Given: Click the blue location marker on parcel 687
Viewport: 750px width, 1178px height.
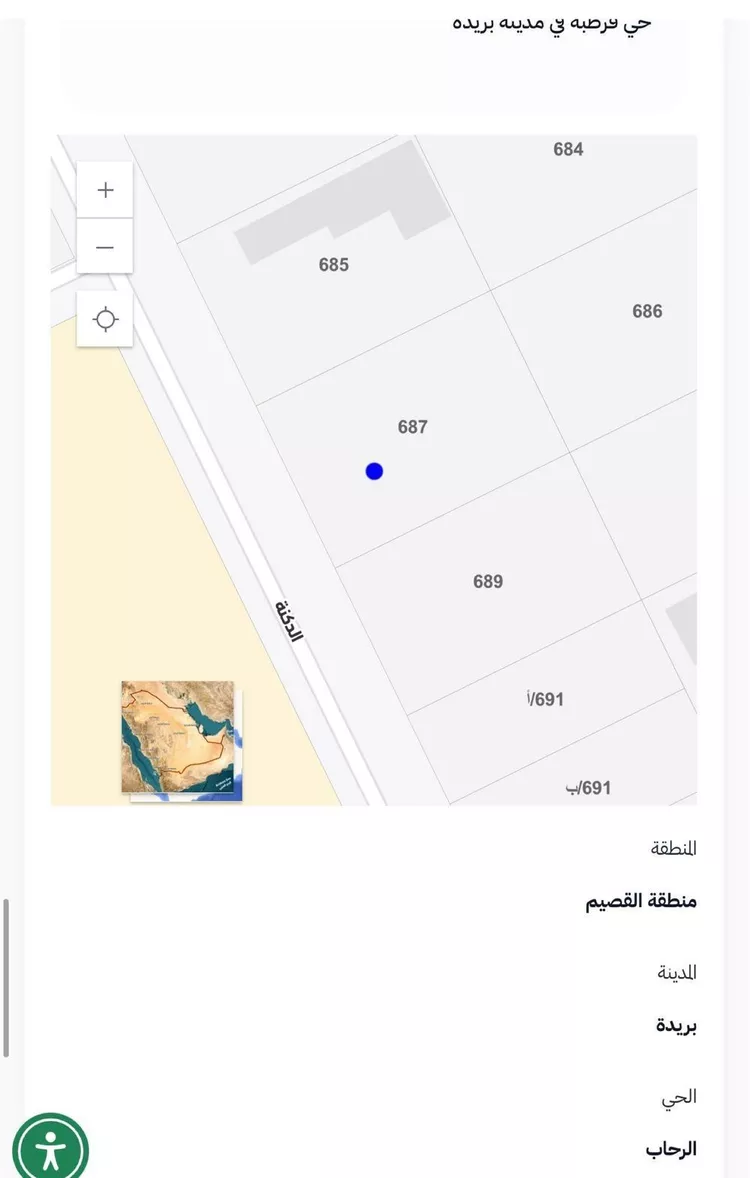Looking at the screenshot, I should coord(374,471).
